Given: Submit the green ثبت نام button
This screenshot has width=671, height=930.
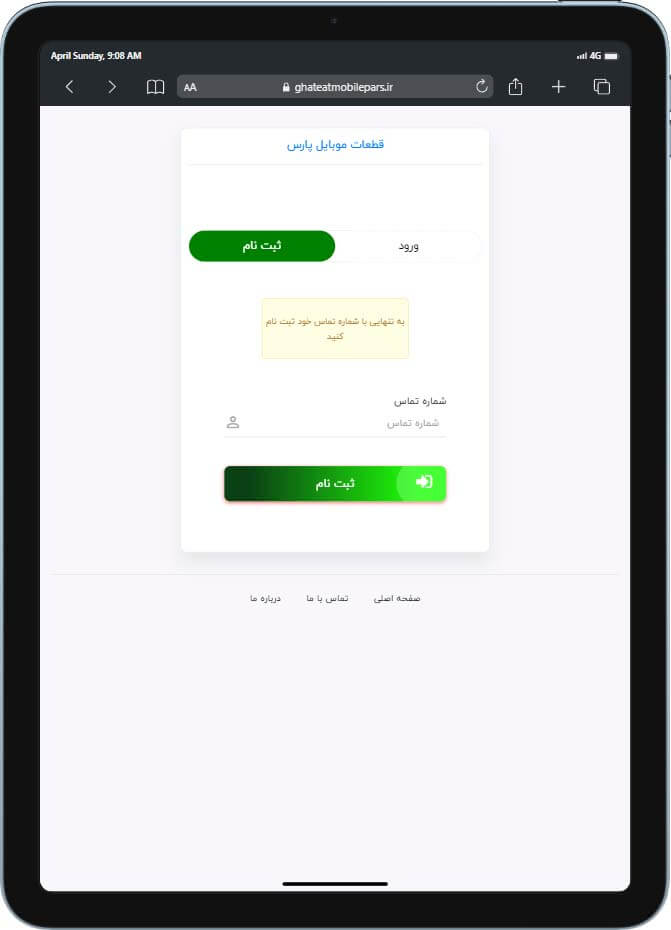Looking at the screenshot, I should point(335,483).
